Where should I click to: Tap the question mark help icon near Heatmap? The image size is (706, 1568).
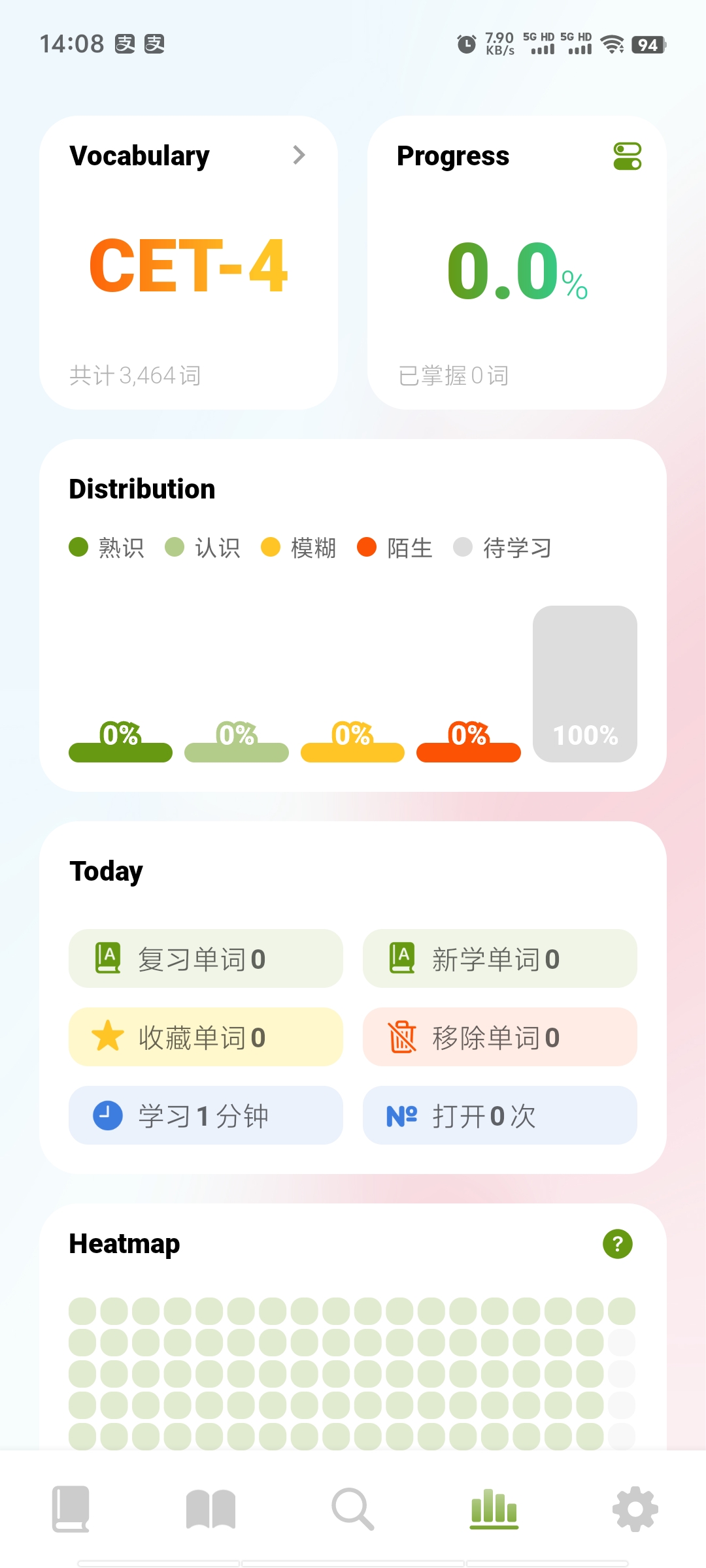pos(616,1244)
